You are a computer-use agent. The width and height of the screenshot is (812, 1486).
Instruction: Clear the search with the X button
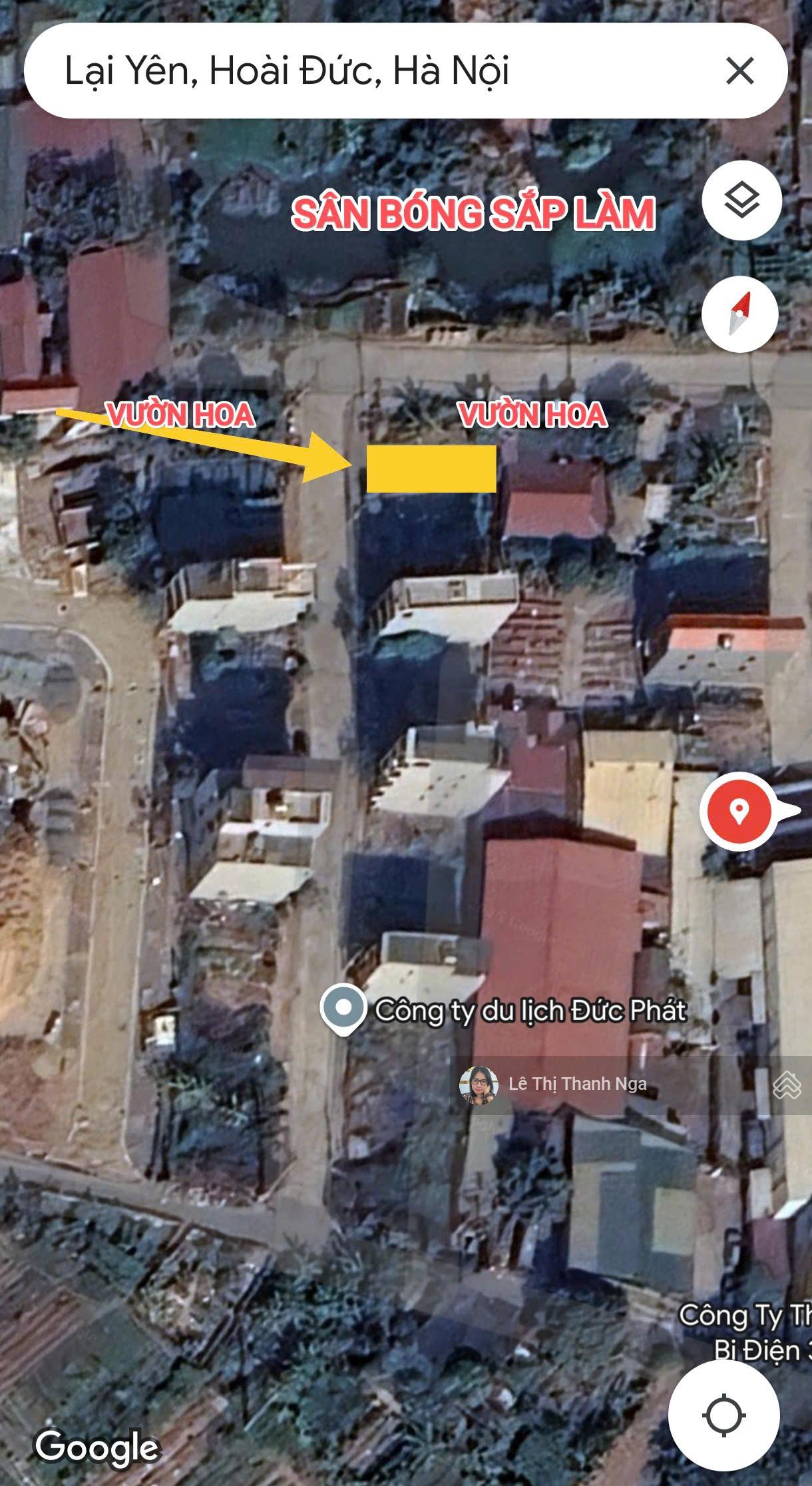(x=739, y=71)
